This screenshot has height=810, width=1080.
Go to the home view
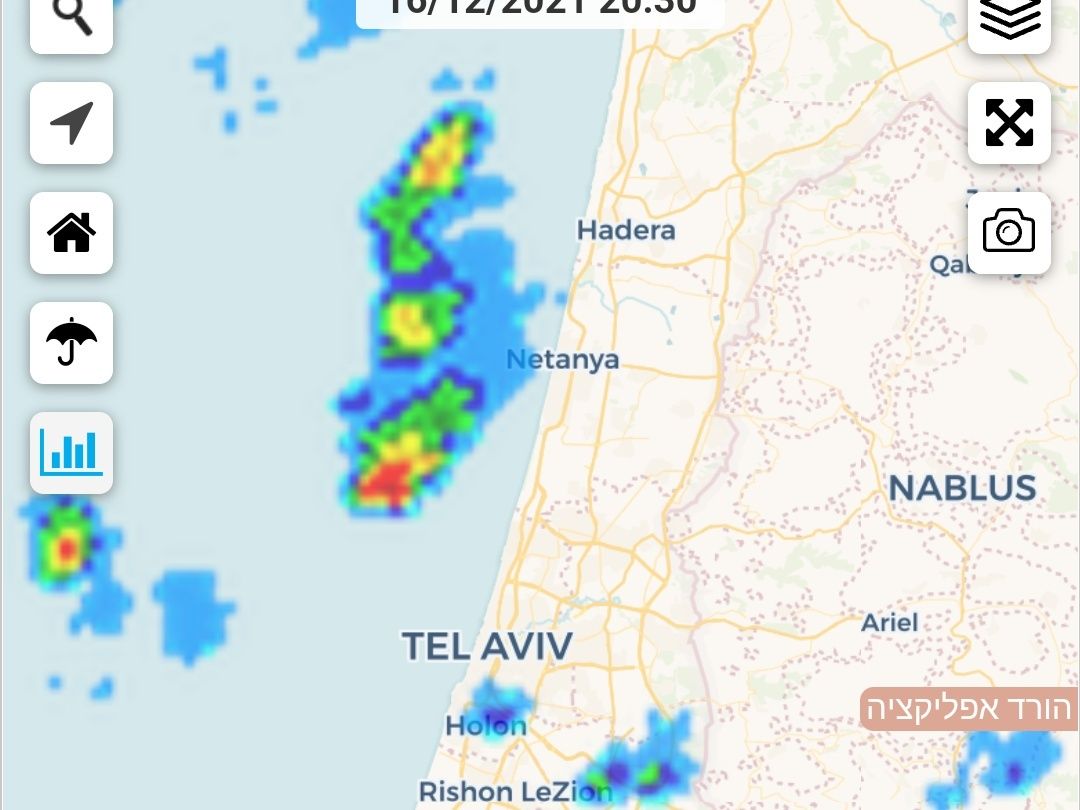(x=71, y=233)
